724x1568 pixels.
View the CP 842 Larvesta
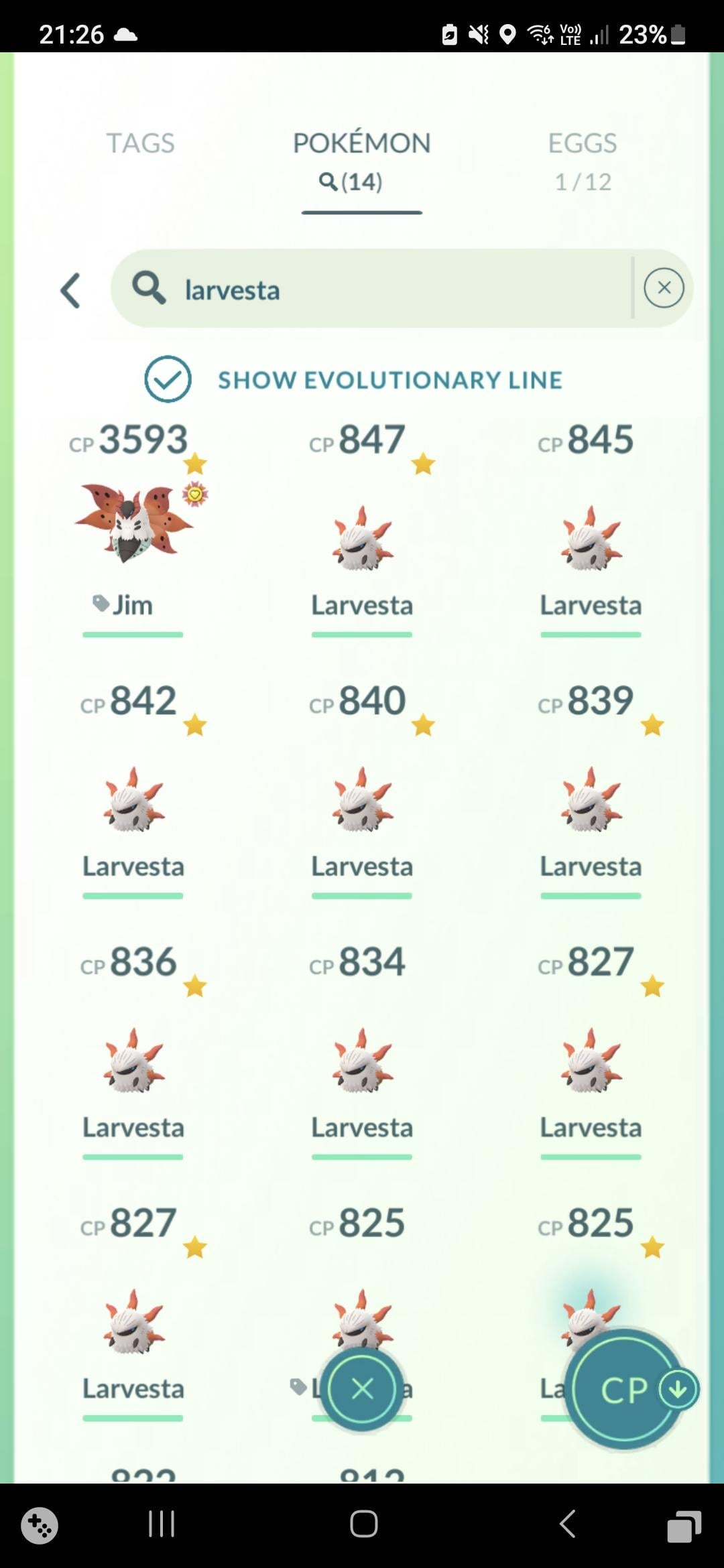point(133,797)
